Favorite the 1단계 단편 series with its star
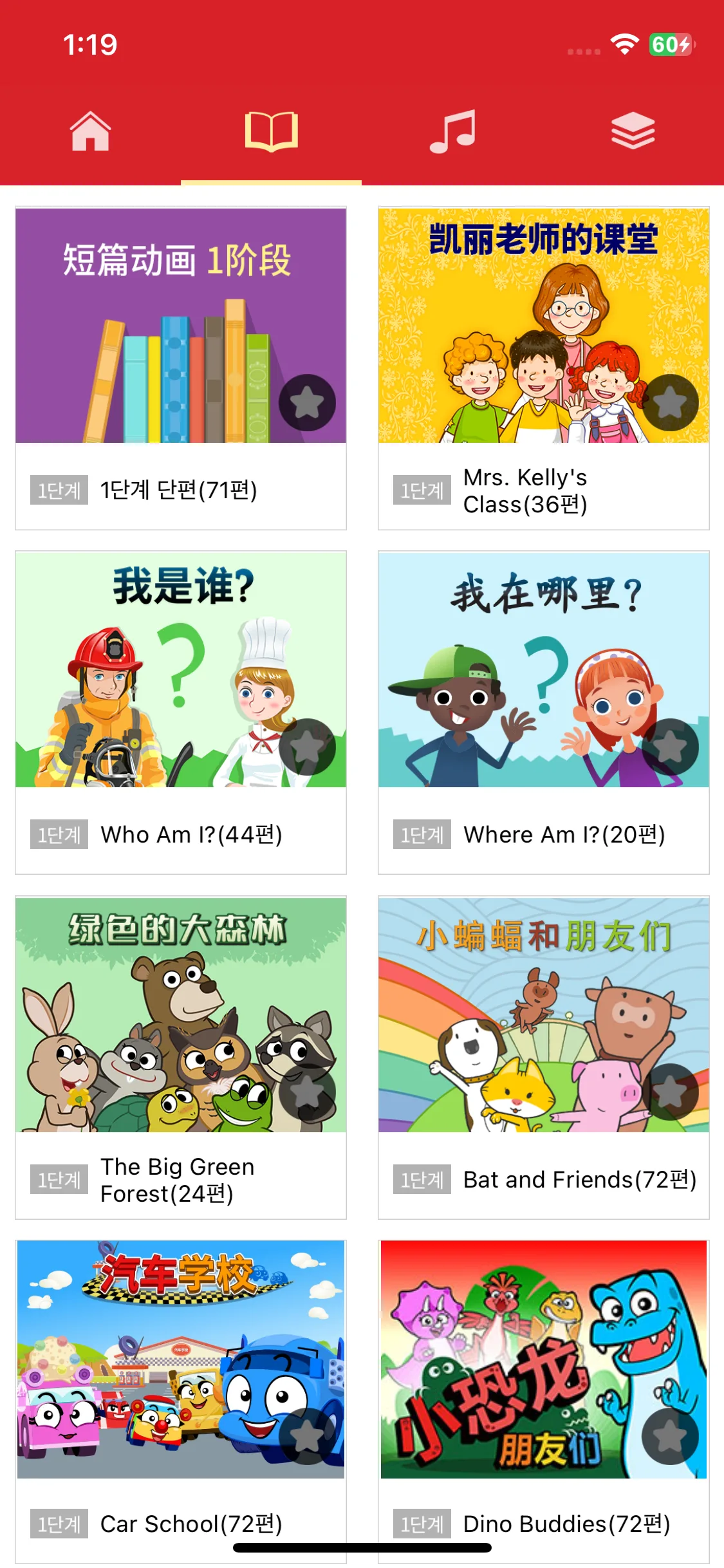724x1568 pixels. click(307, 403)
